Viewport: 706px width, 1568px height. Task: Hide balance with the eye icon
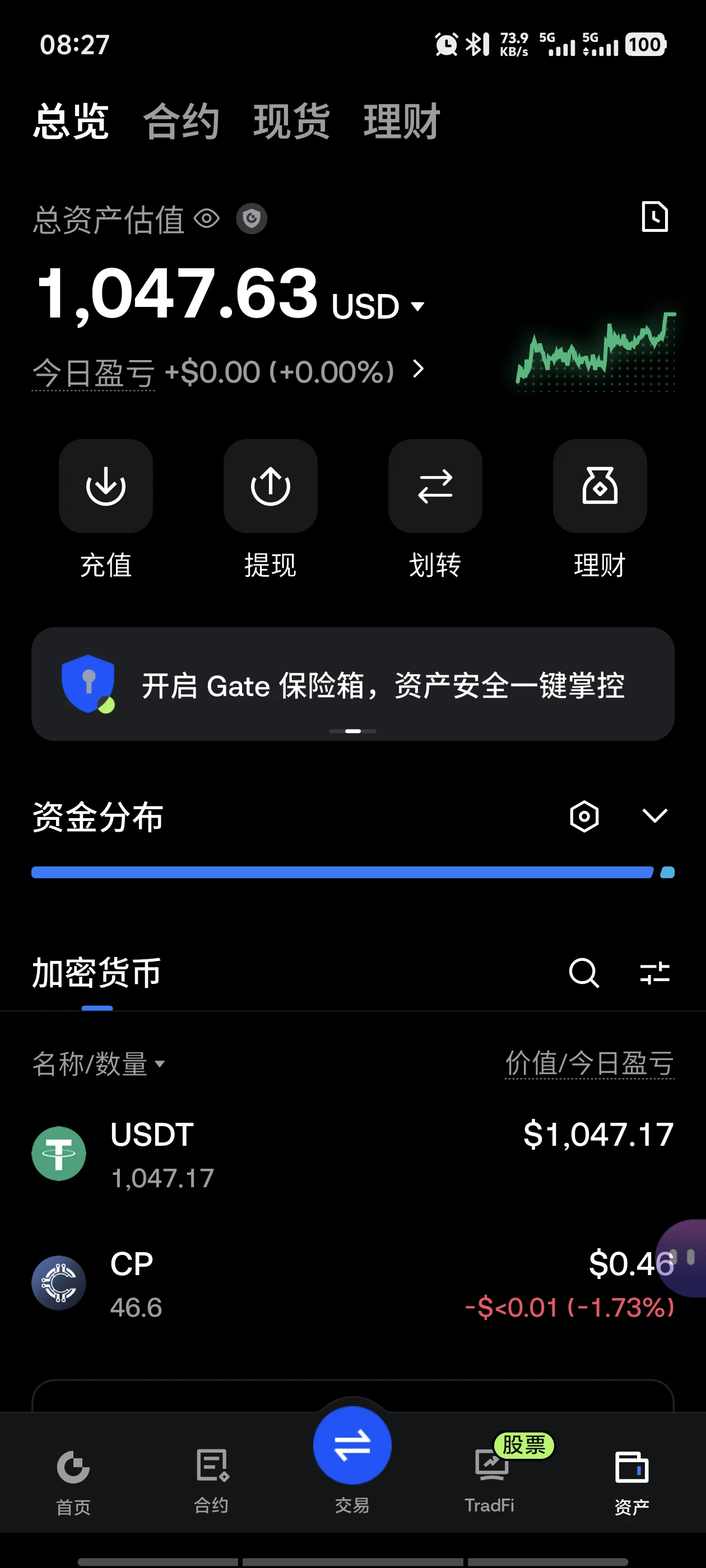click(x=207, y=218)
